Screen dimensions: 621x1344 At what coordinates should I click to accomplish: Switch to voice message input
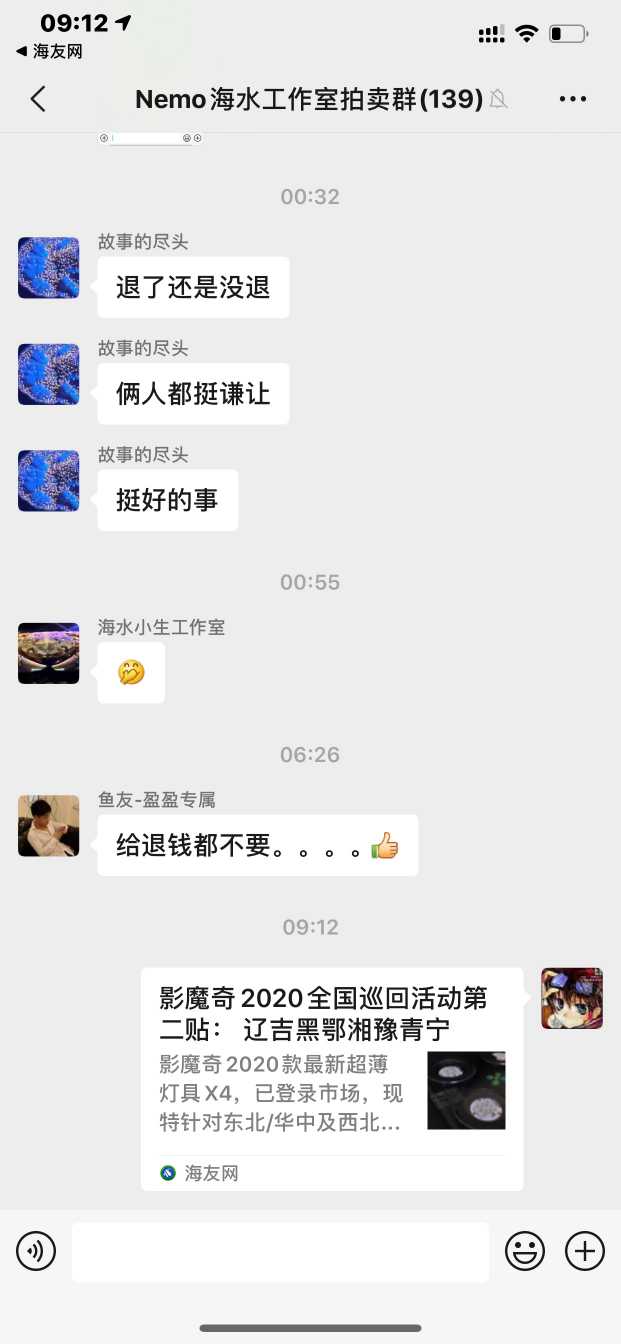pyautogui.click(x=36, y=1251)
